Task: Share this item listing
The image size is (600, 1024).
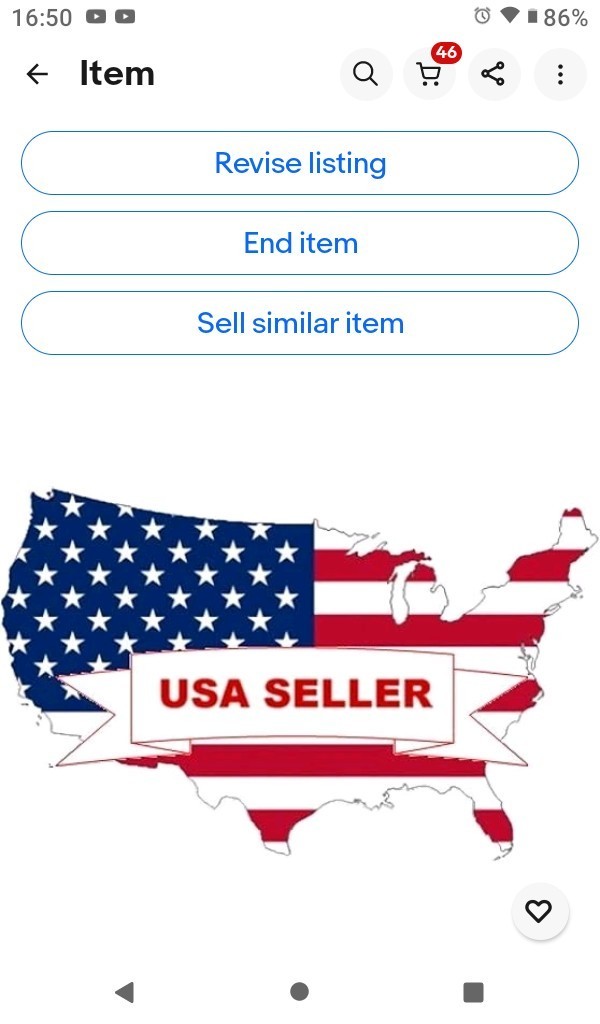Action: (494, 74)
